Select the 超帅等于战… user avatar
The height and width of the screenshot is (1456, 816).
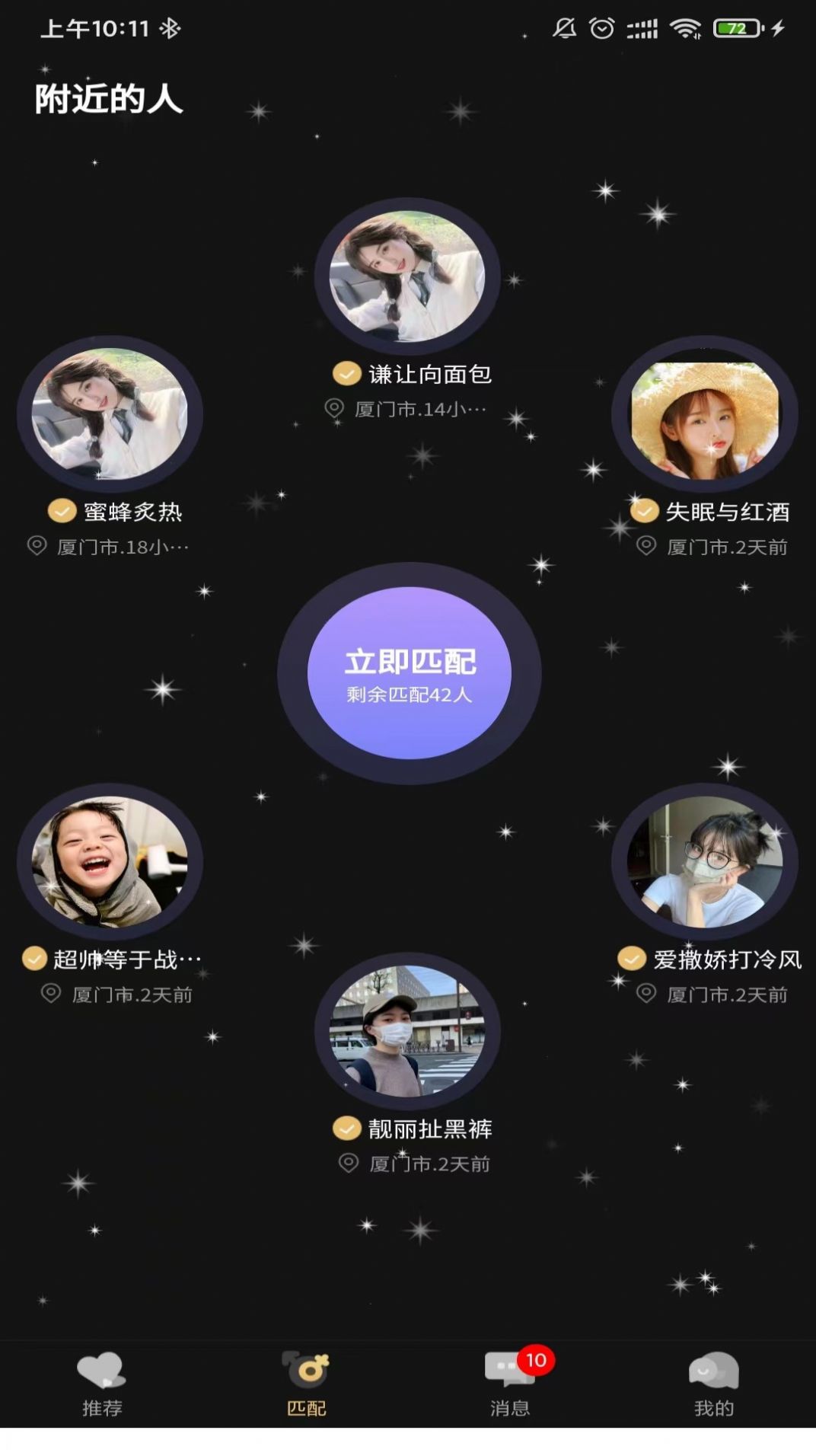pos(110,861)
